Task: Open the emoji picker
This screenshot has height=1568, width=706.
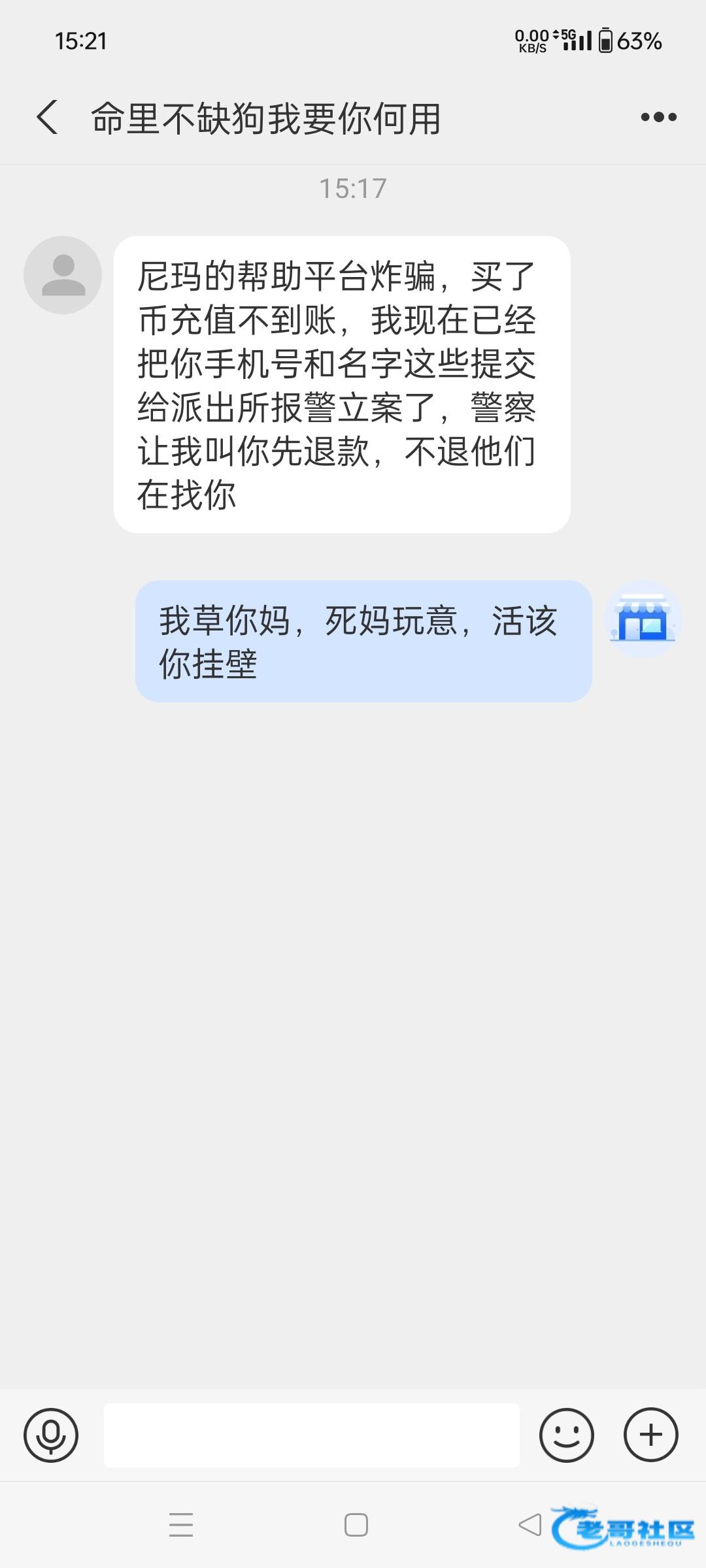Action: (566, 1435)
